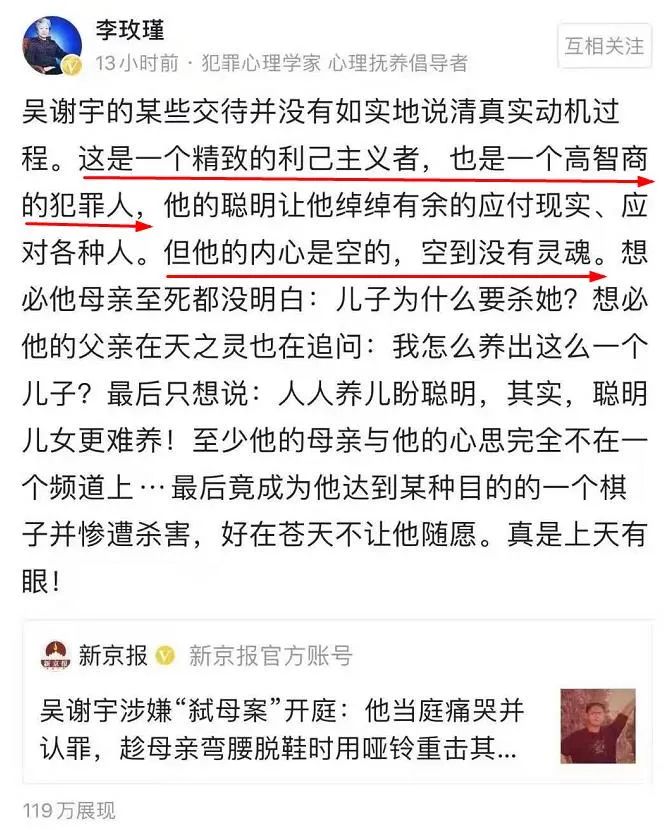Tap the 互相关注 follow button
The height and width of the screenshot is (830, 671).
point(603,46)
